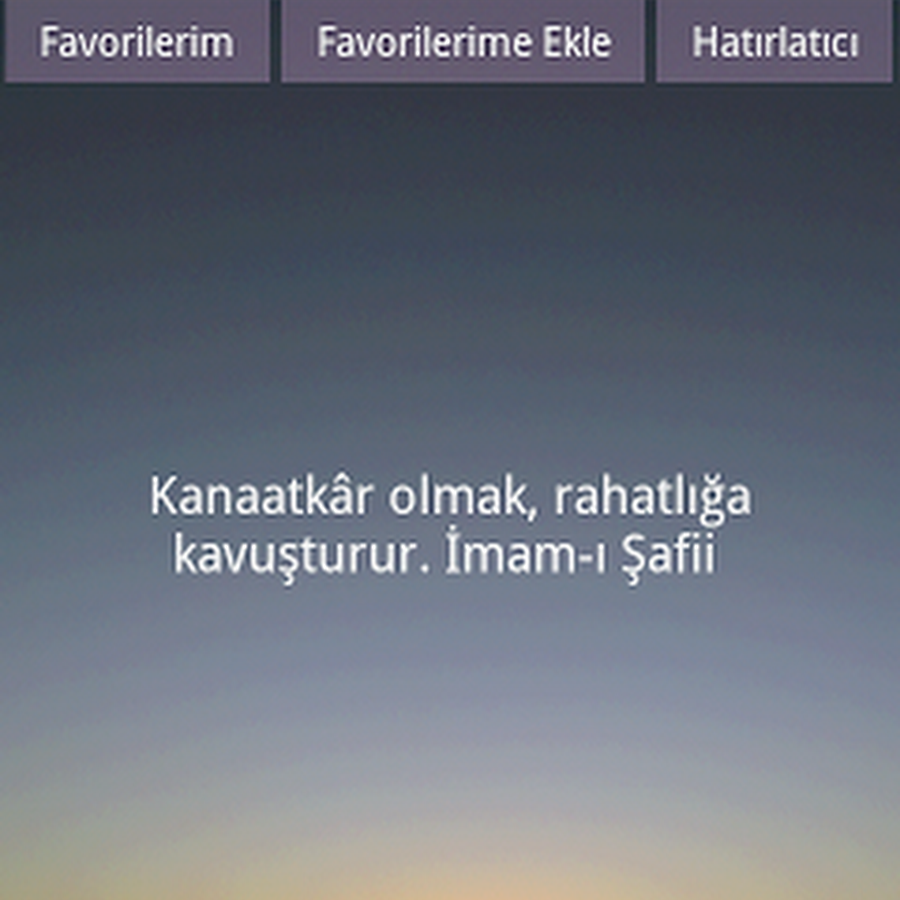The image size is (900, 900).
Task: Open the Favorilerim list
Action: (137, 42)
